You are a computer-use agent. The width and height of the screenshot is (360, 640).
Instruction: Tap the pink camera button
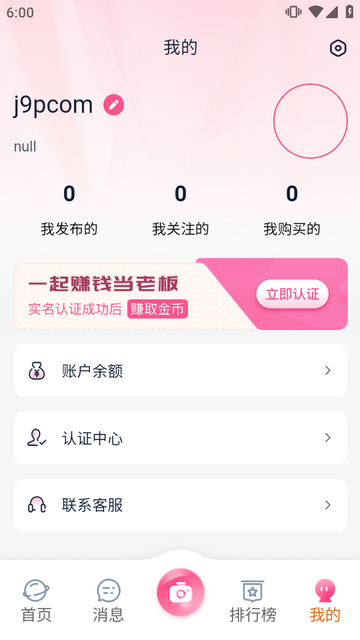pyautogui.click(x=180, y=592)
